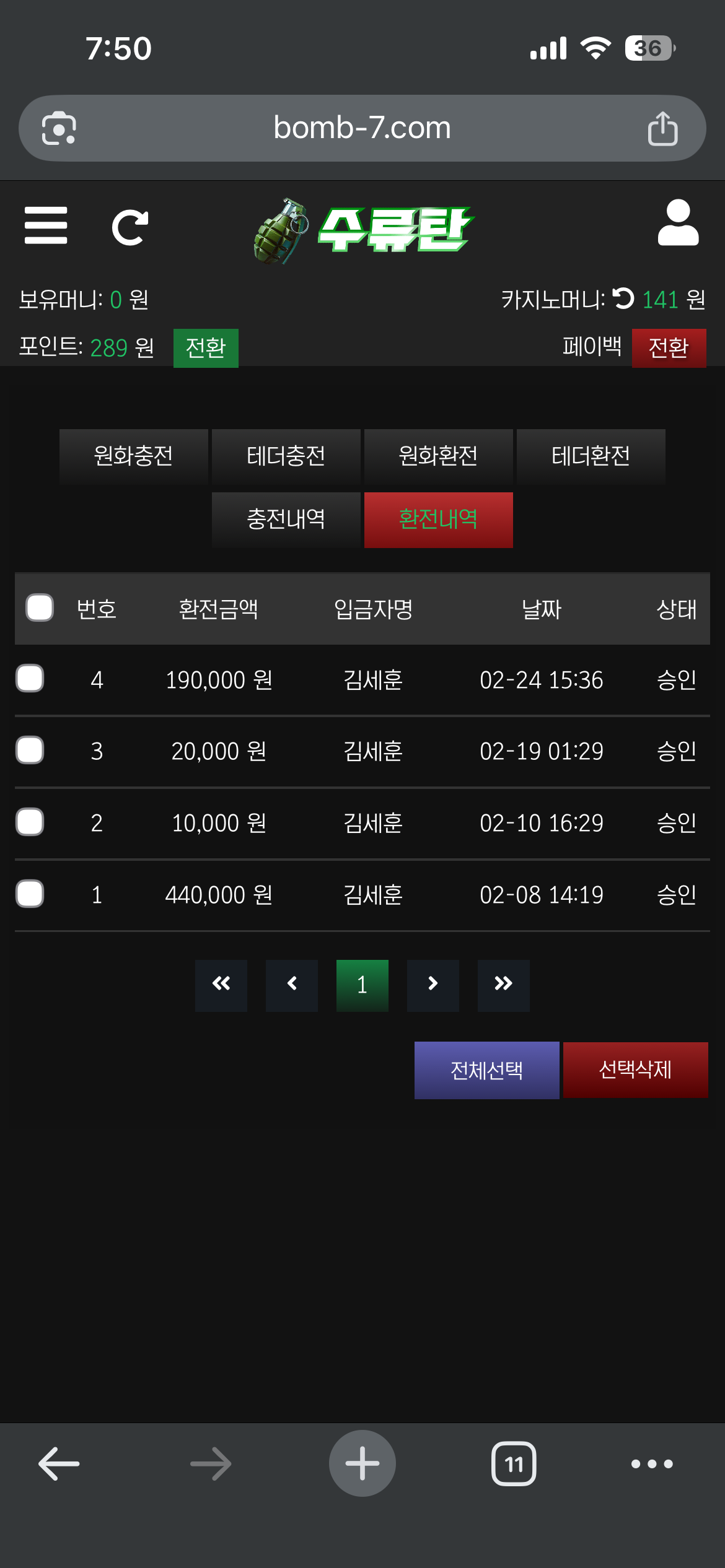Refresh the 카지노머니 balance icon
The image size is (725, 1568).
point(623,298)
